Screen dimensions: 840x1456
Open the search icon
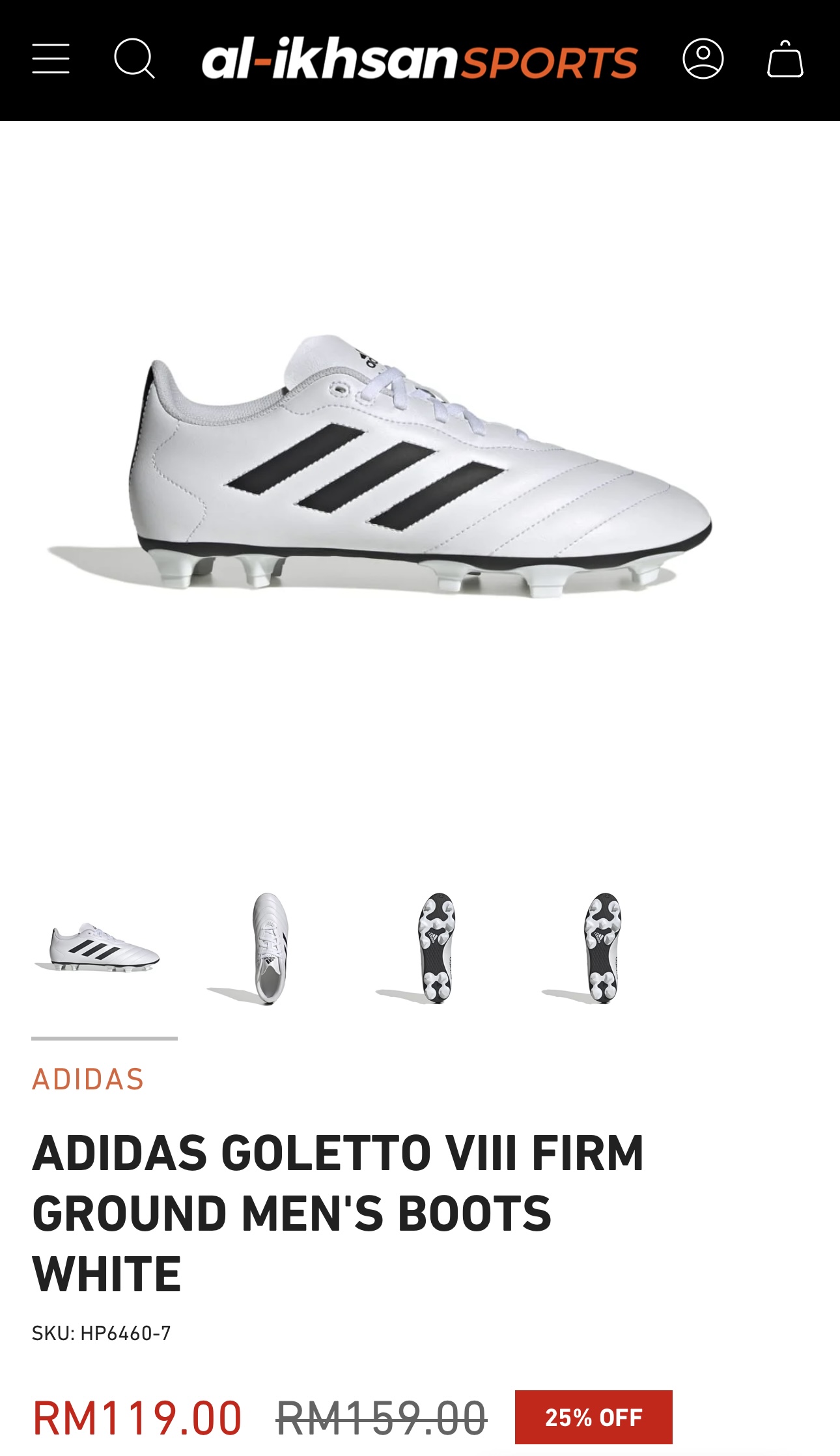click(x=134, y=59)
